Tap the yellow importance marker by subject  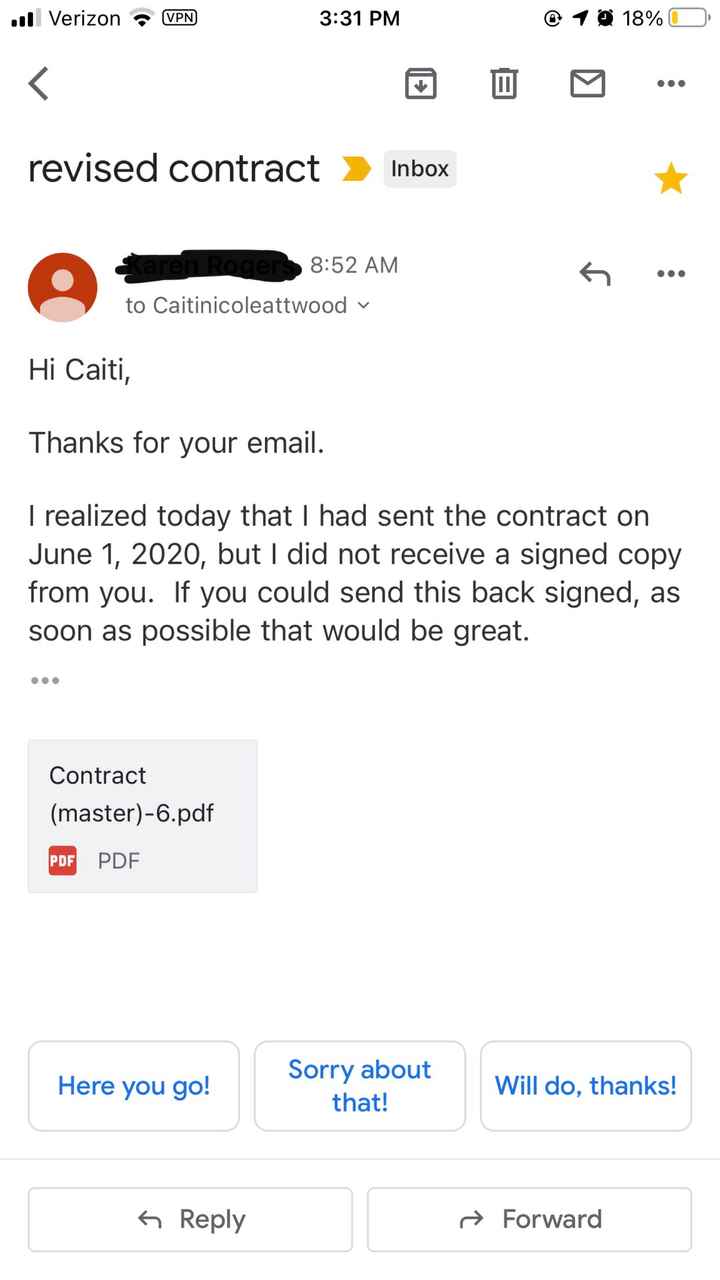(x=356, y=169)
